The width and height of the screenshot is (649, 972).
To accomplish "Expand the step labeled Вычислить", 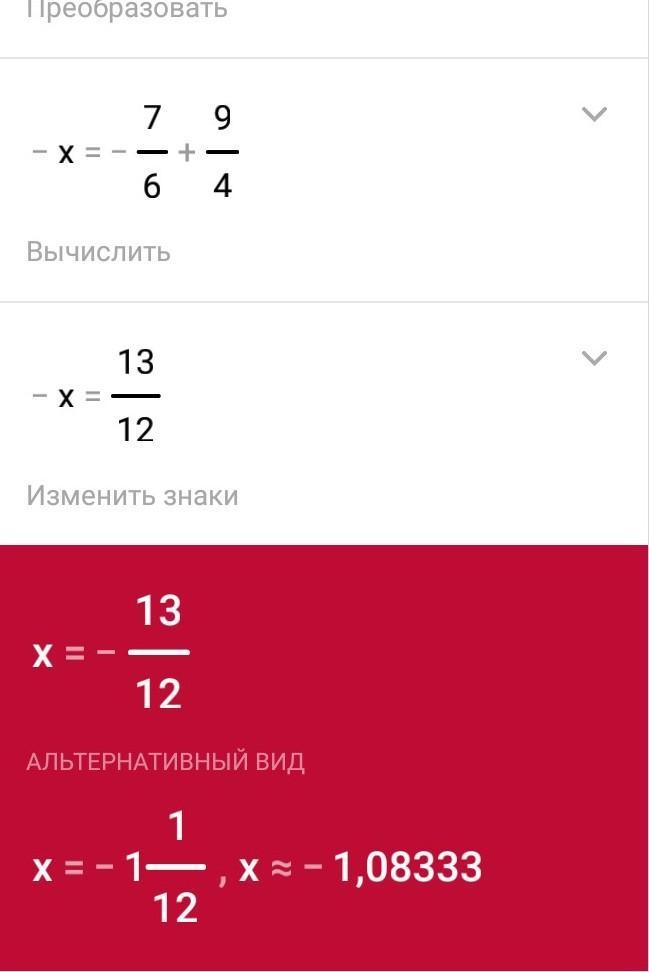I will tap(594, 114).
